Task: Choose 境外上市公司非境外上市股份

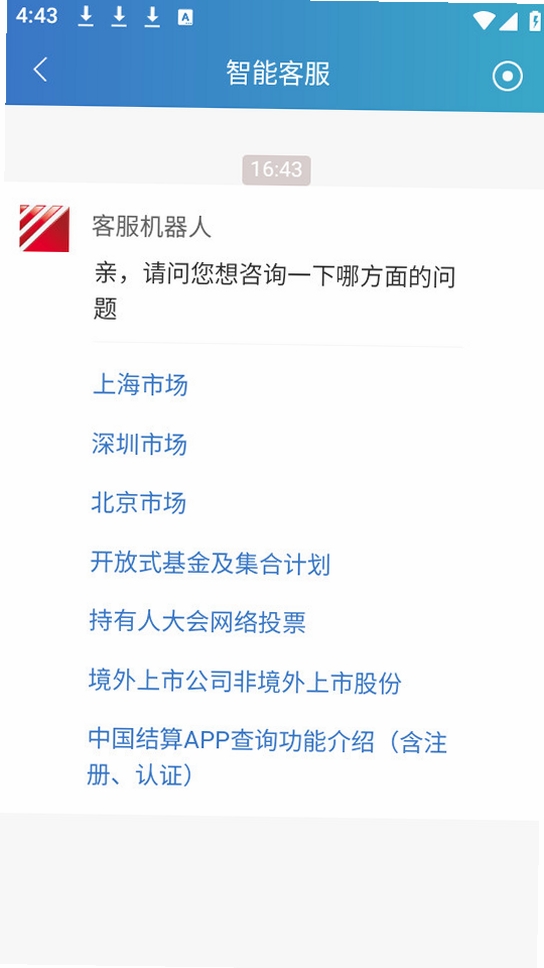Action: point(245,682)
